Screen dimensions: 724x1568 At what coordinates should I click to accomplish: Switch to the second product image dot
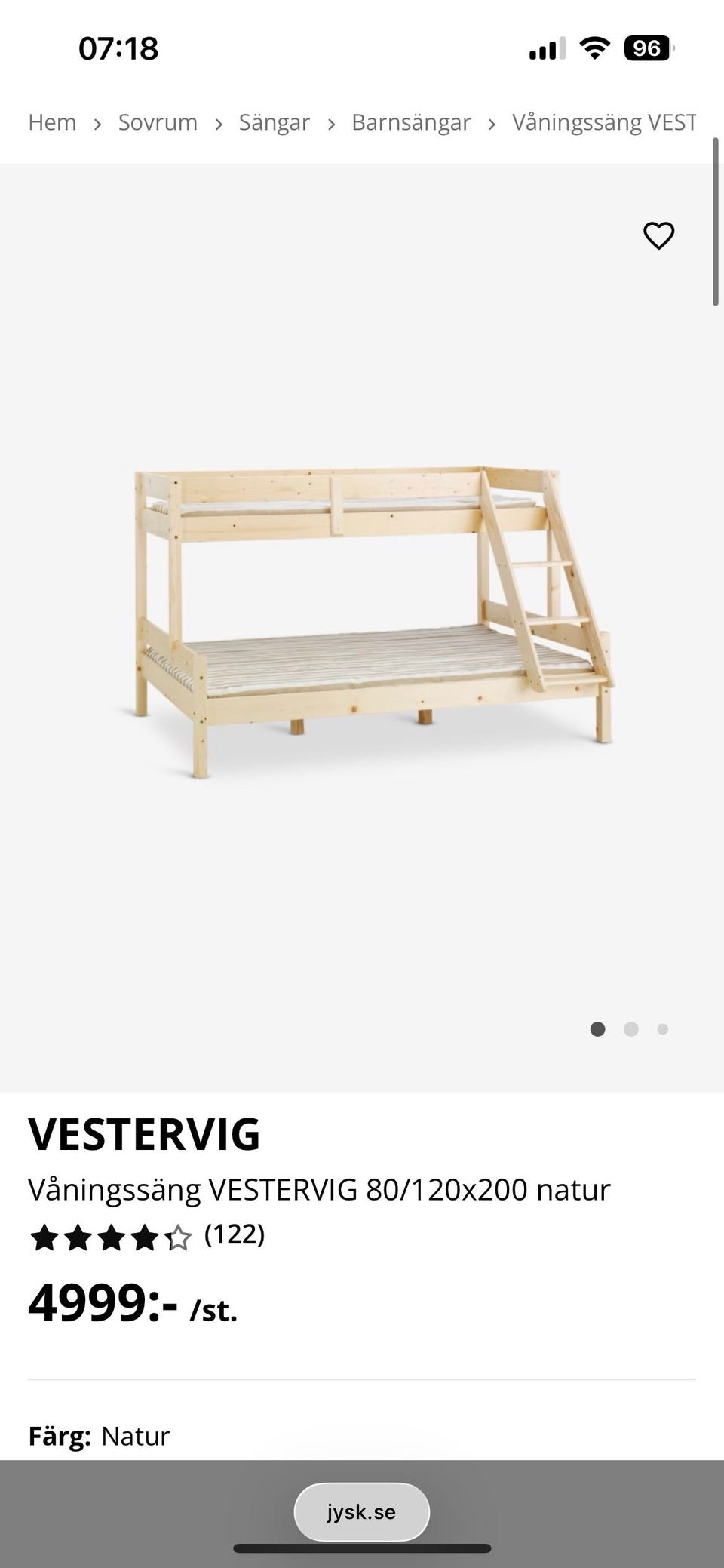tap(630, 1029)
